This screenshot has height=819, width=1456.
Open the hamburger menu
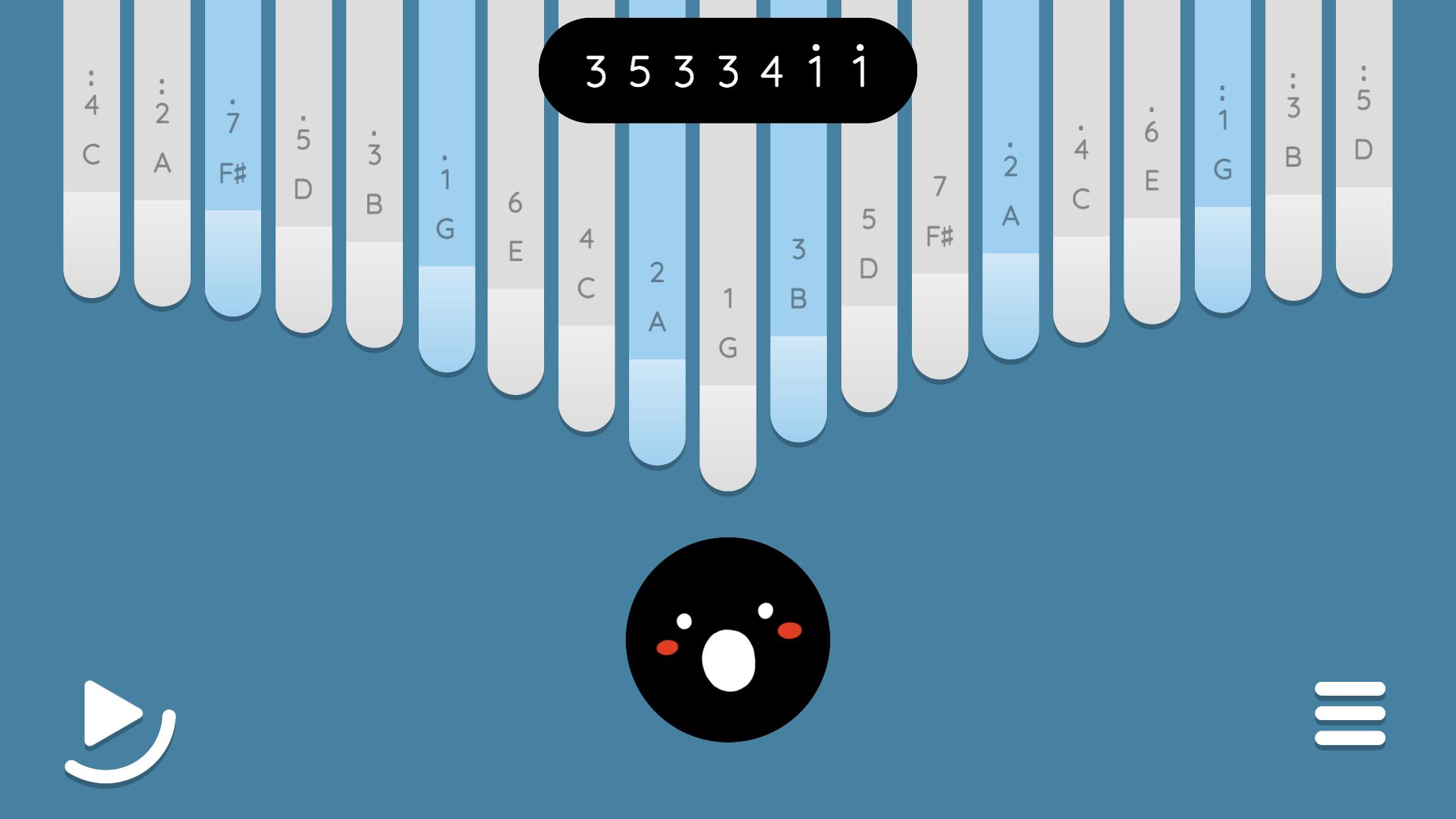1349,713
